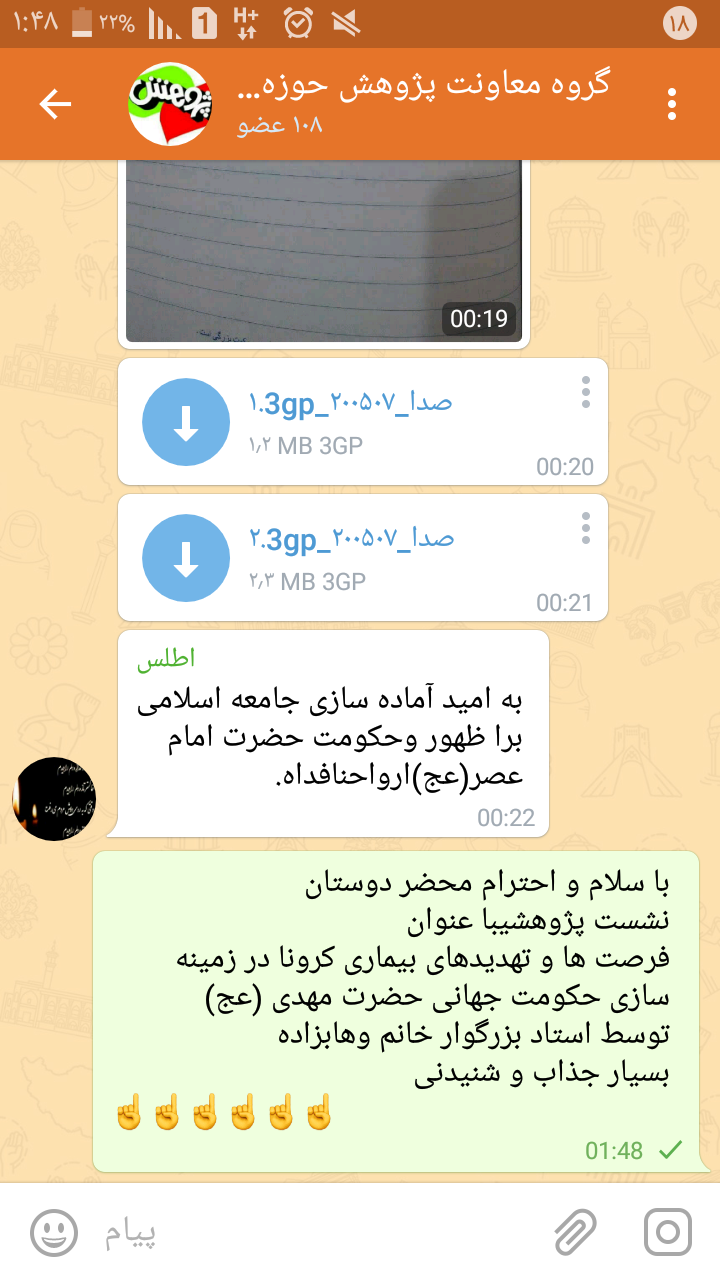Image resolution: width=720 pixels, height=1280 pixels.
Task: Open the emoji picker
Action: point(54,1232)
